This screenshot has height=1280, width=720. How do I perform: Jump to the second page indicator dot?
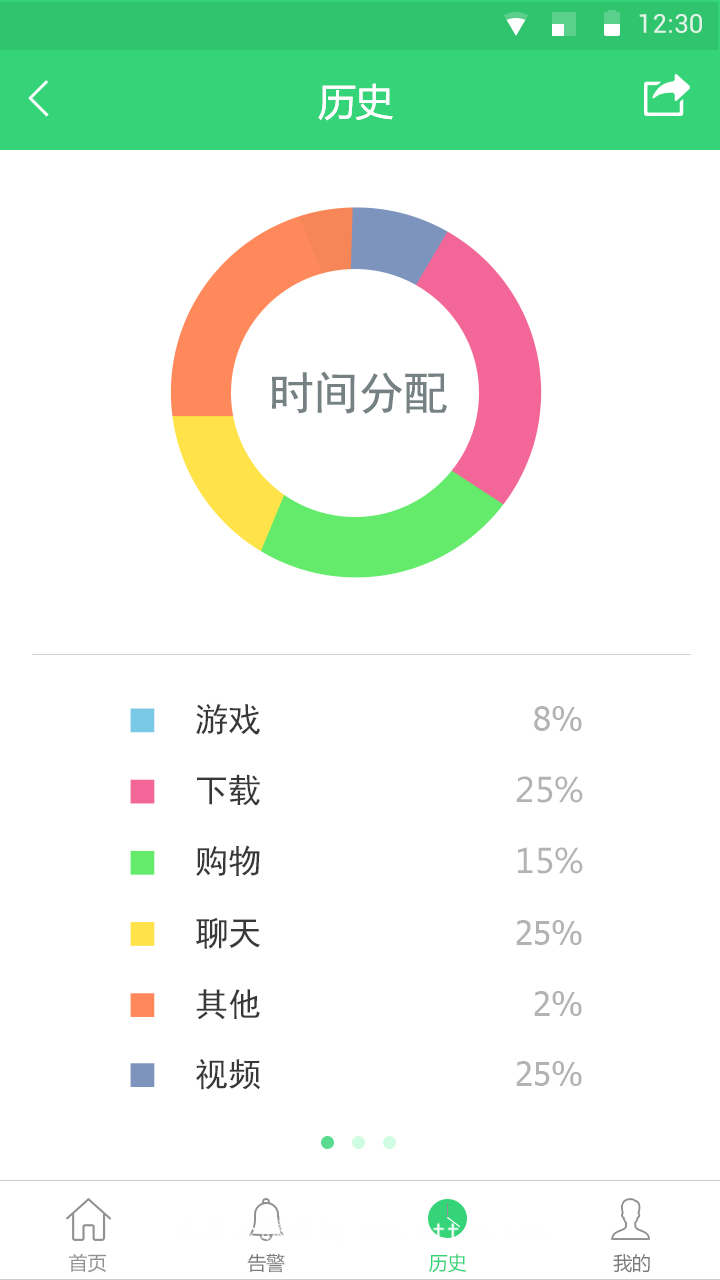coord(358,1142)
